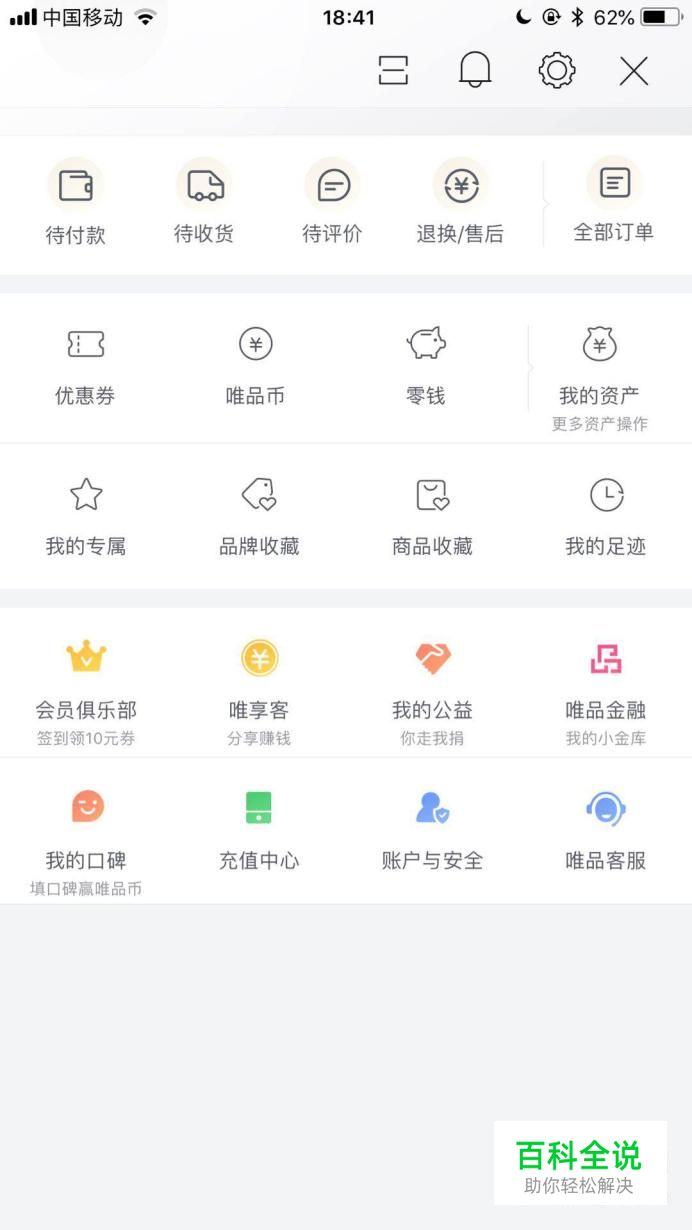Screen dimensions: 692x1230
Task: Open the scan icon in top bar
Action: coord(393,70)
